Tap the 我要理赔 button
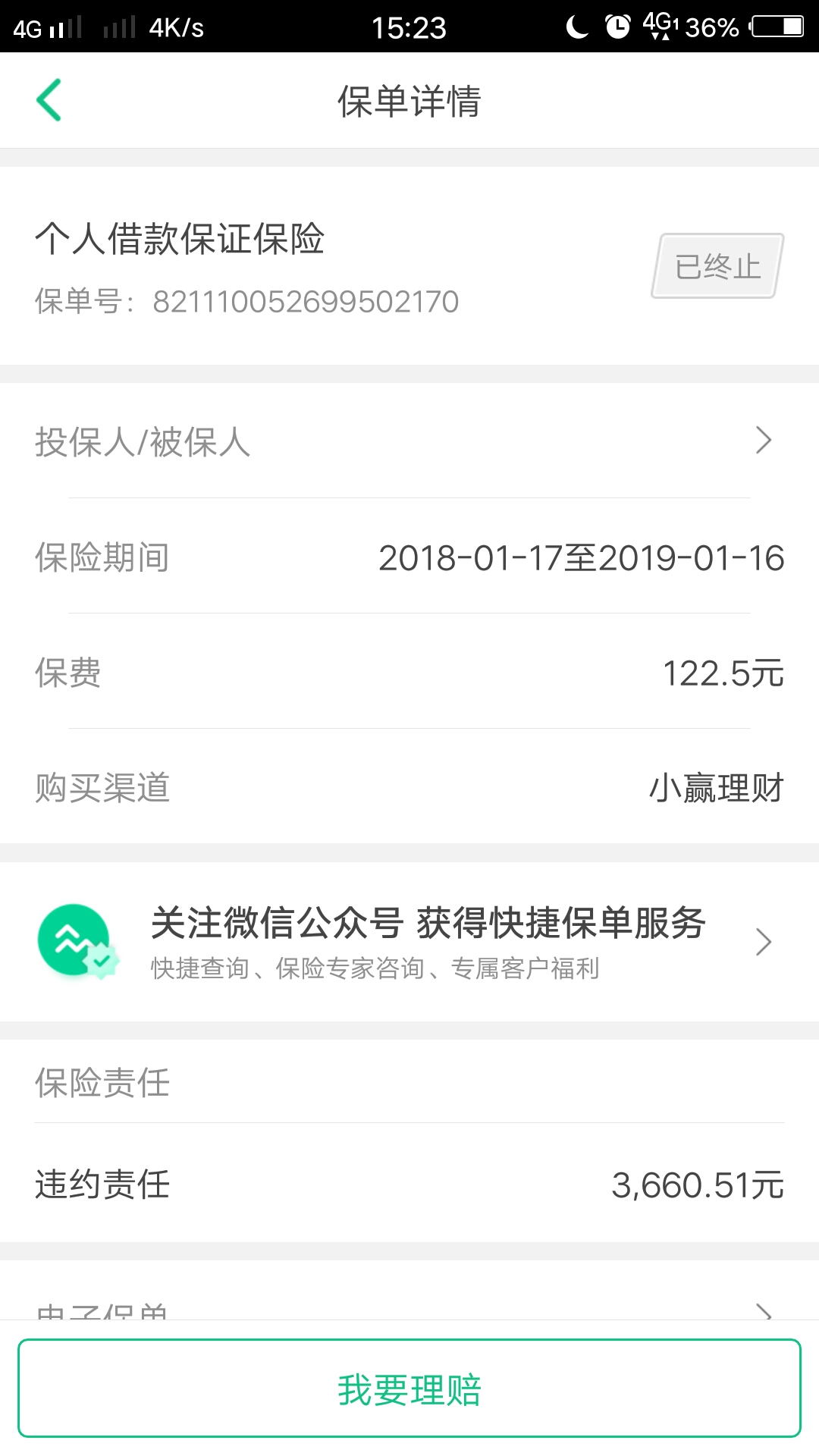Image resolution: width=819 pixels, height=1456 pixels. 409,1389
